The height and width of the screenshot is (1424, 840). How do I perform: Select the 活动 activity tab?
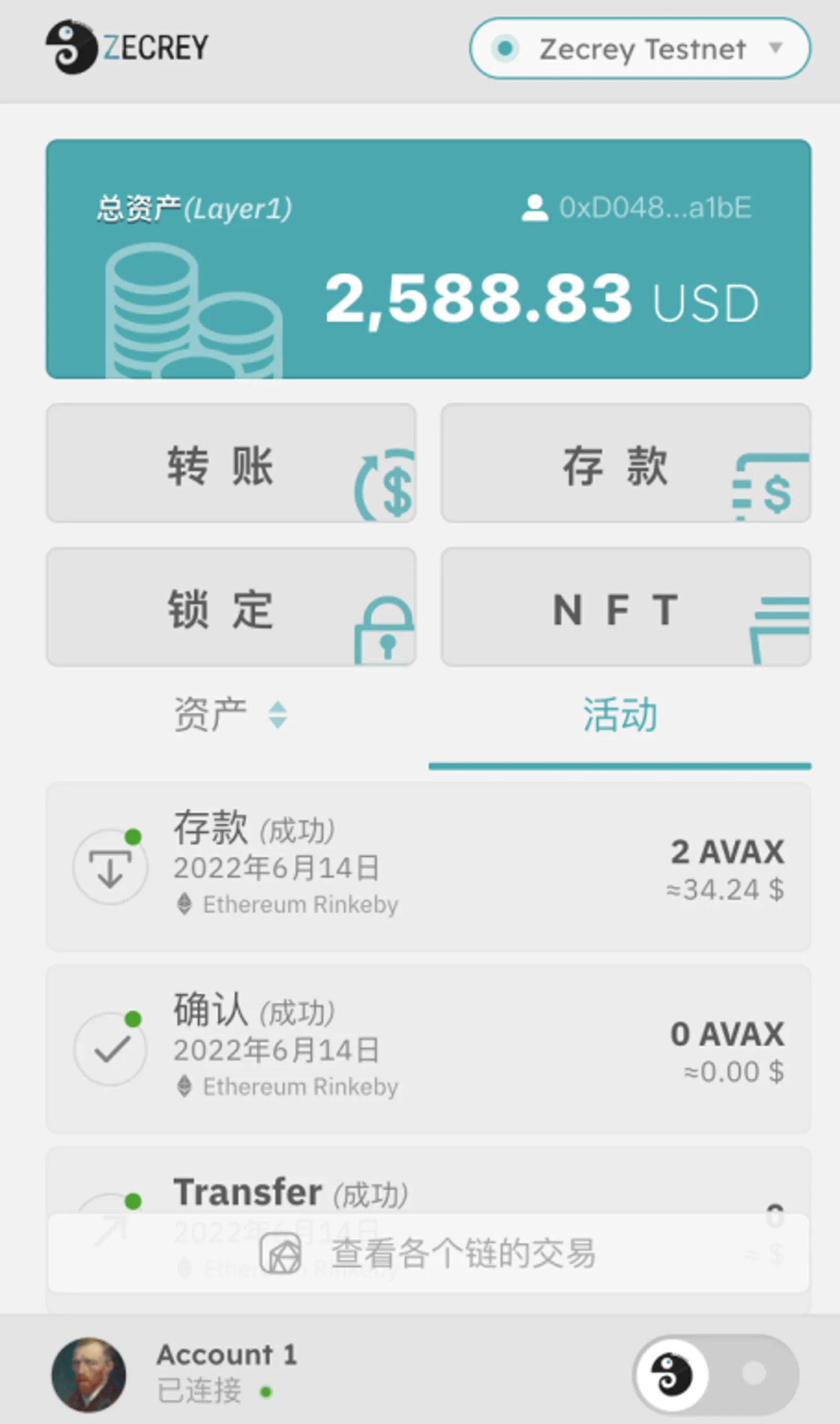(x=621, y=714)
